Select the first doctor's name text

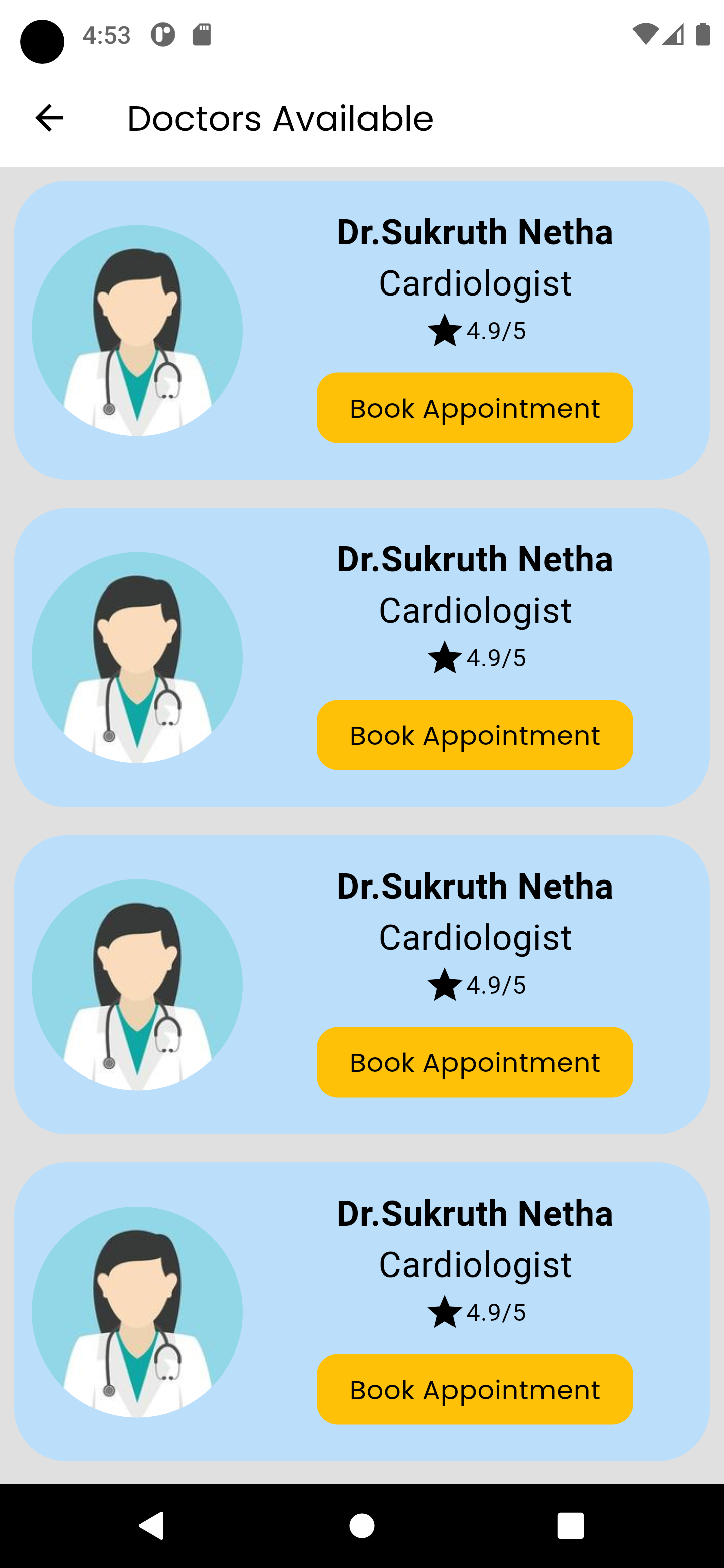[474, 232]
